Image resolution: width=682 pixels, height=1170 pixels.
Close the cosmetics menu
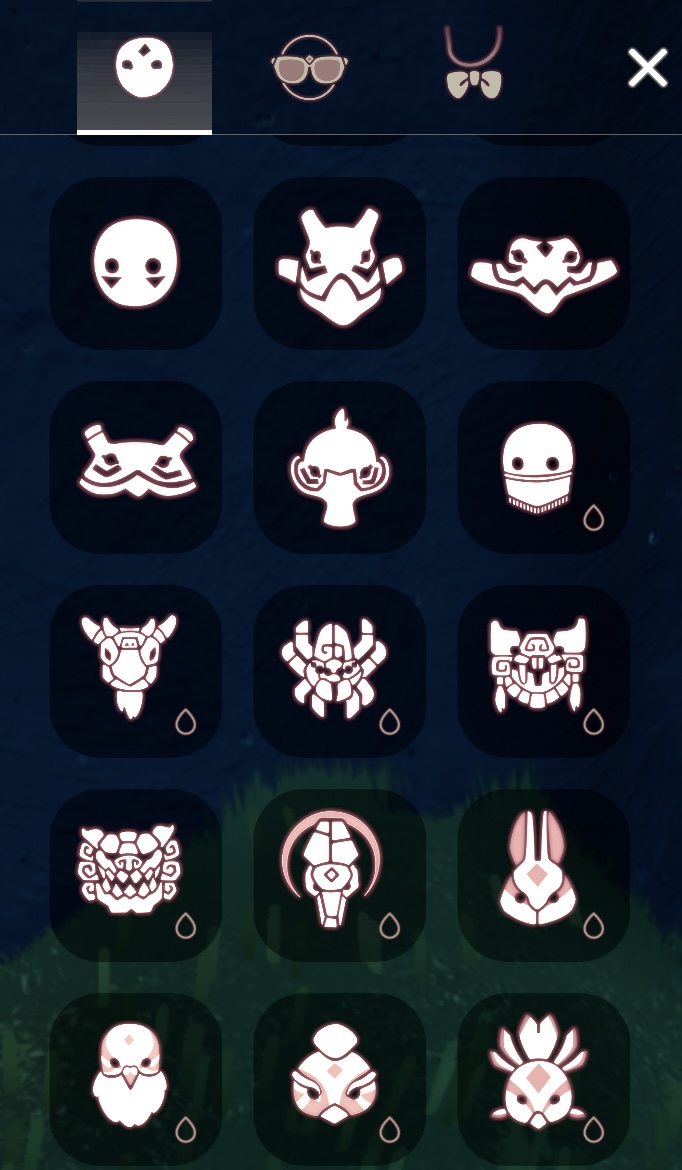[647, 68]
